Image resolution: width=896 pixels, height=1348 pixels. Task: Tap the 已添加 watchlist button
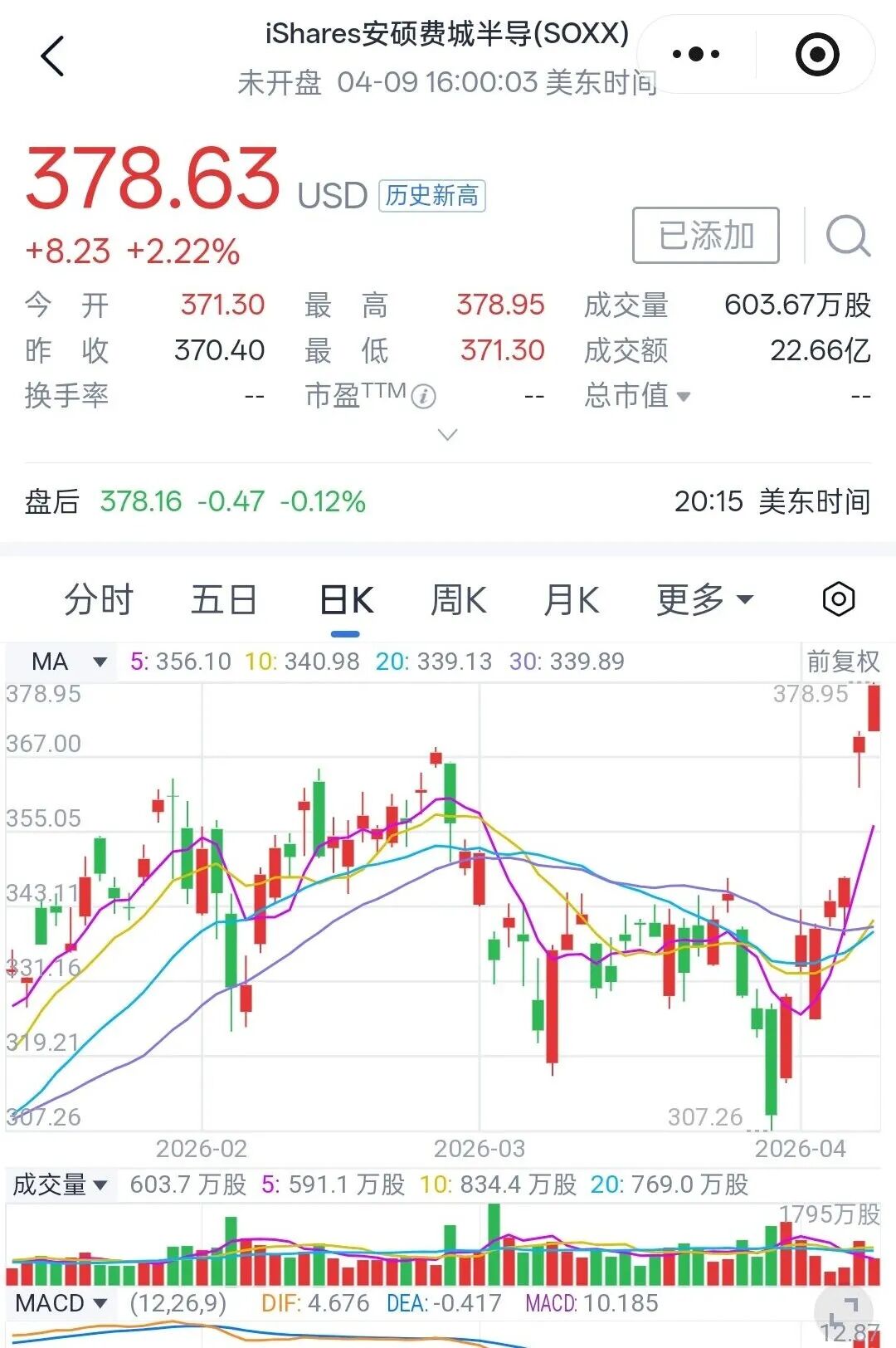coord(705,236)
